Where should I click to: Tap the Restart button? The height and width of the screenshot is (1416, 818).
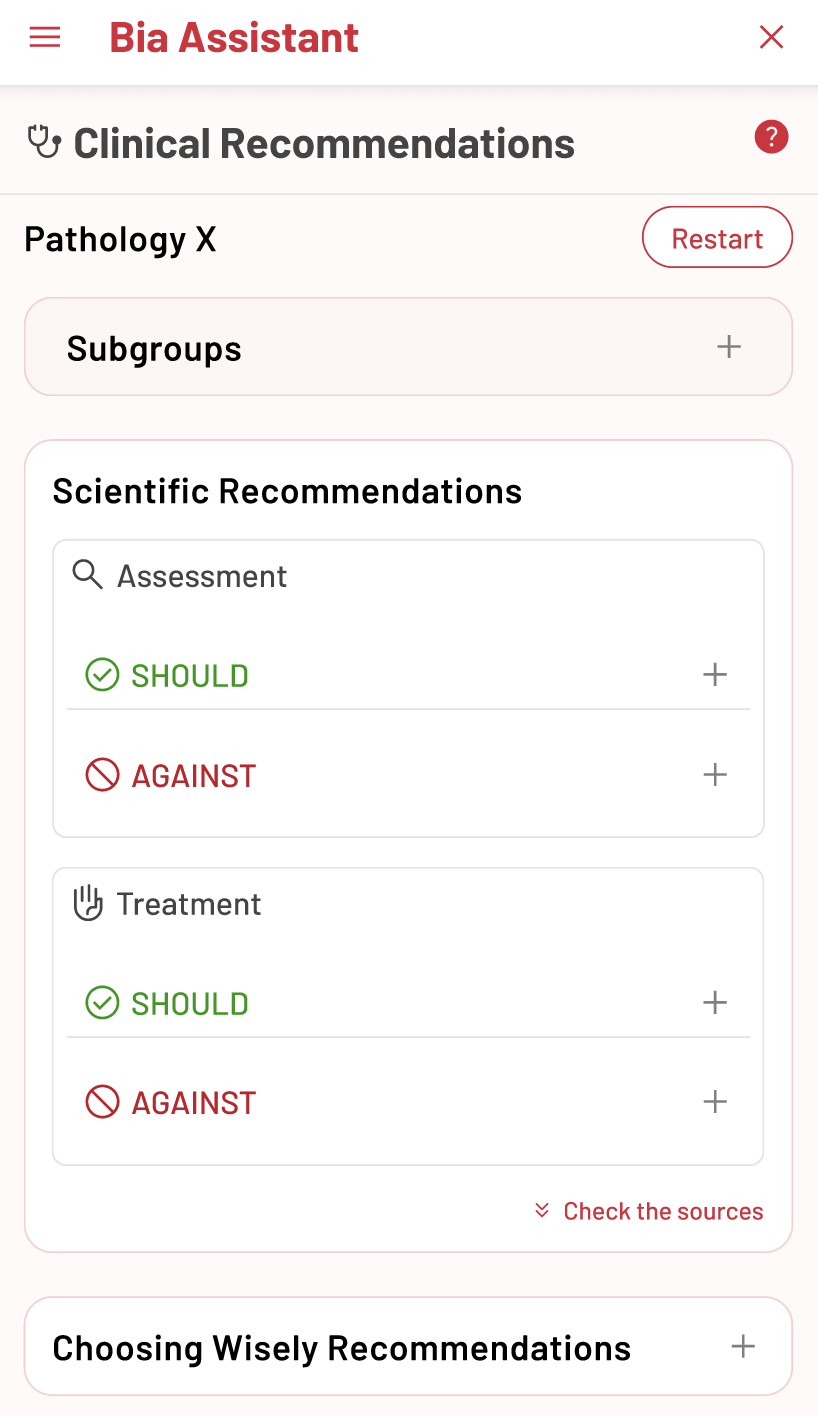pos(717,238)
